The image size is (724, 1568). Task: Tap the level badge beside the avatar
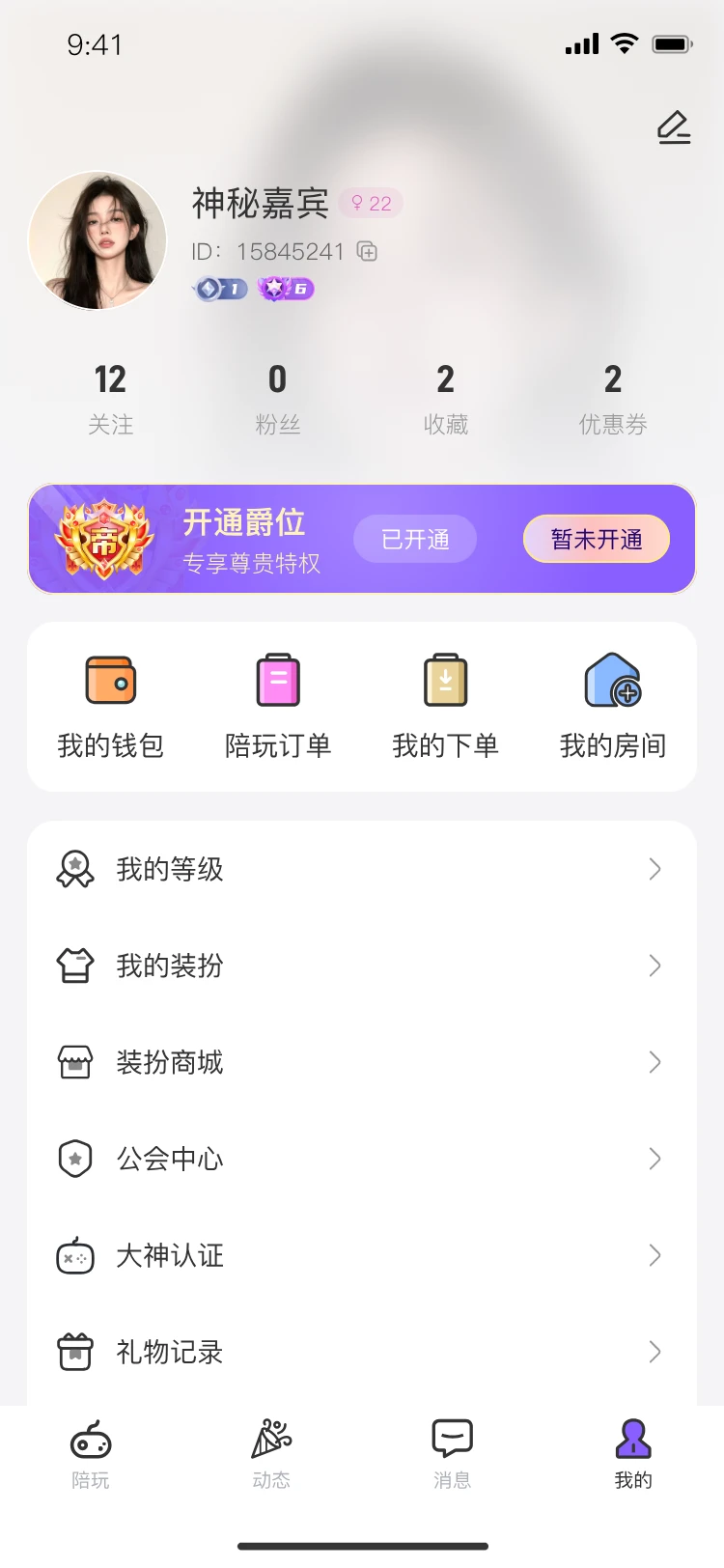click(x=219, y=288)
